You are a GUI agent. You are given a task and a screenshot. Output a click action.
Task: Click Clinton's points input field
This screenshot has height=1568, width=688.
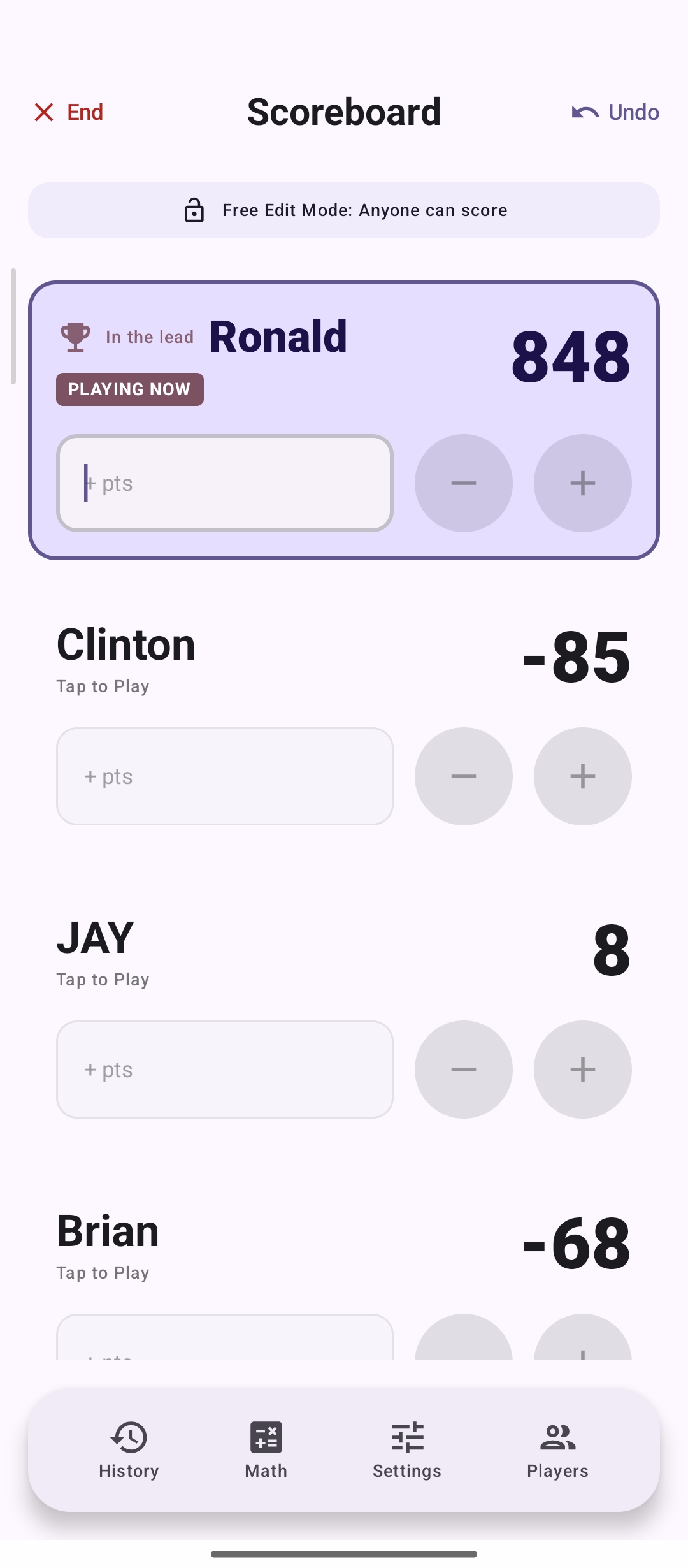click(x=224, y=776)
